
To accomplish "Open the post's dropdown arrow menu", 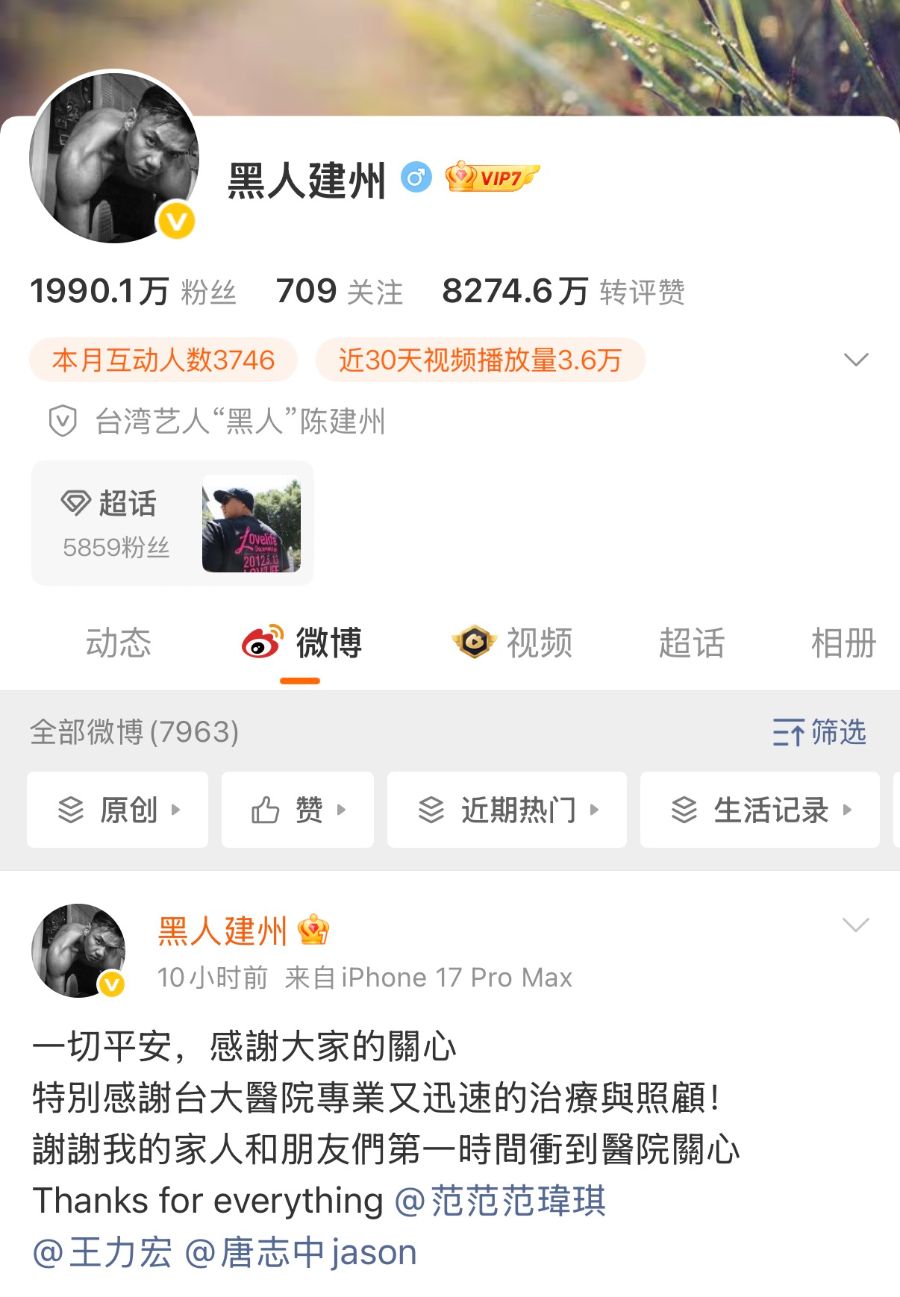I will (856, 926).
